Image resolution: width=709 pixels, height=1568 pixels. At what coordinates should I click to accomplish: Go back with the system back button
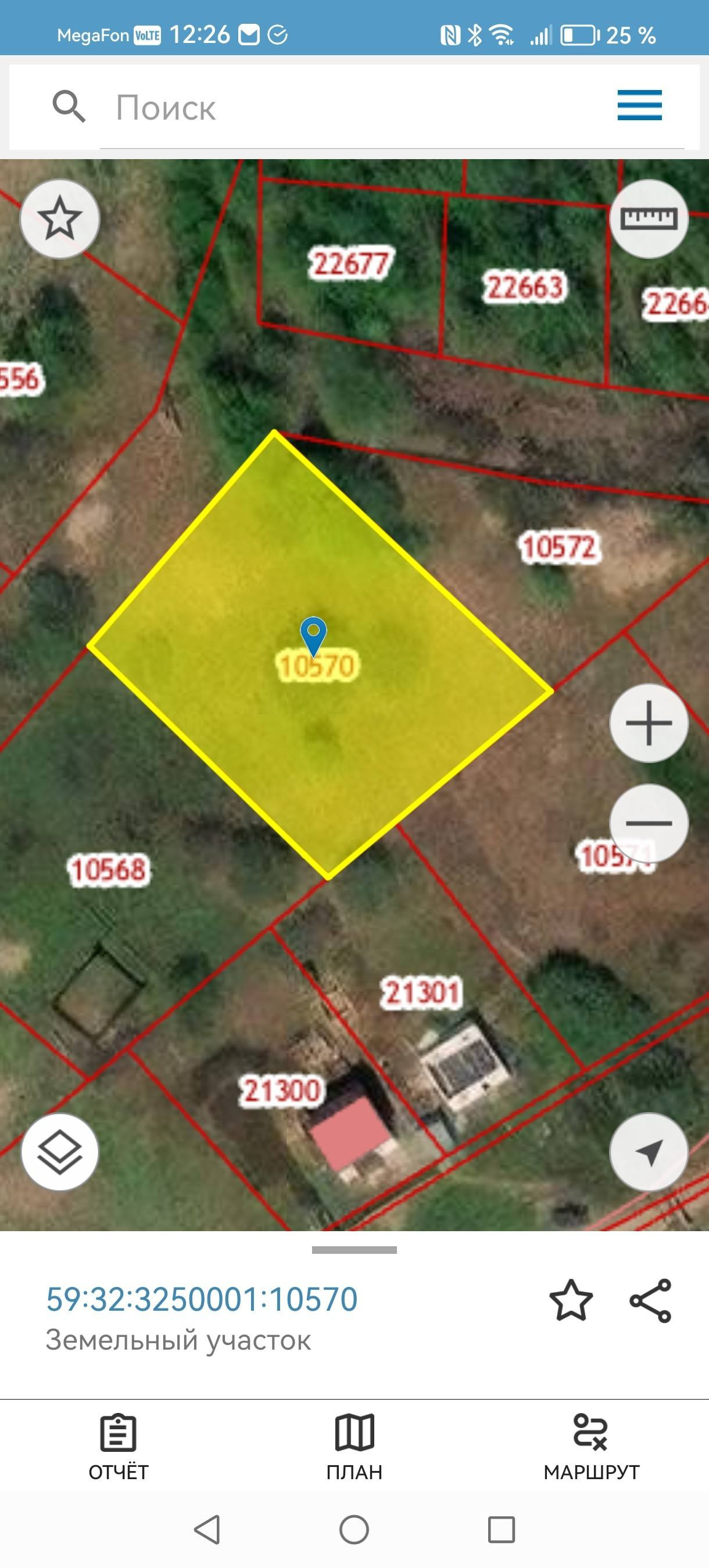tap(207, 1530)
